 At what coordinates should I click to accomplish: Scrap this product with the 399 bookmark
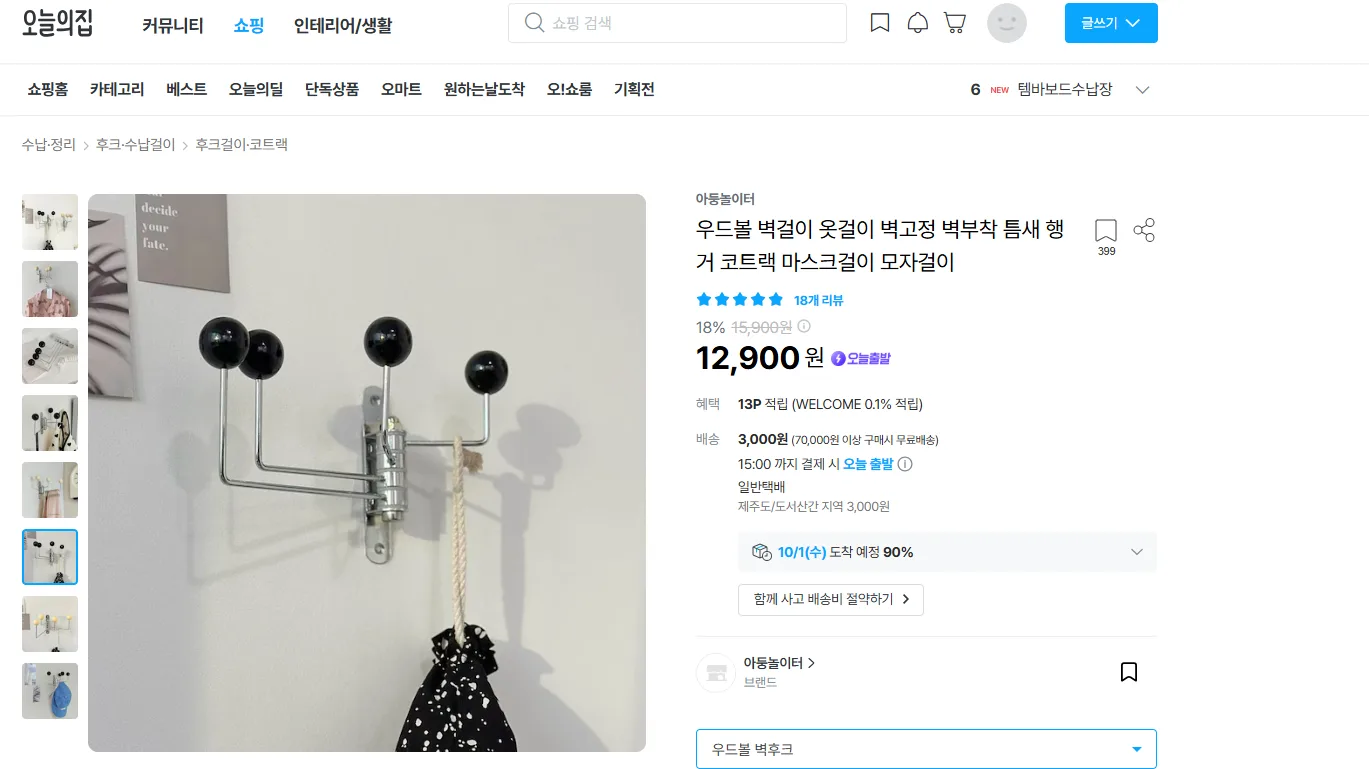1106,237
